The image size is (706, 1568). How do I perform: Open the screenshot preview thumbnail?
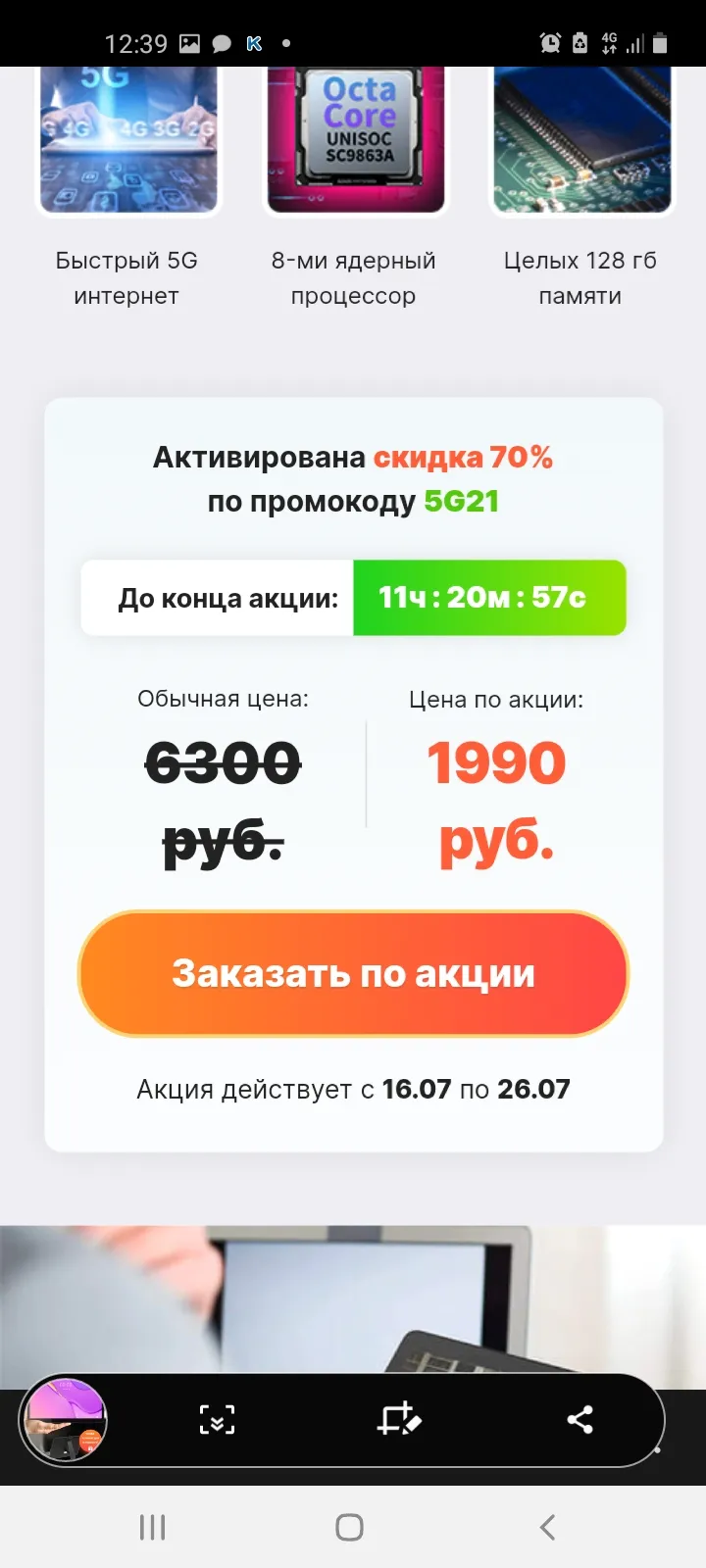point(64,1420)
